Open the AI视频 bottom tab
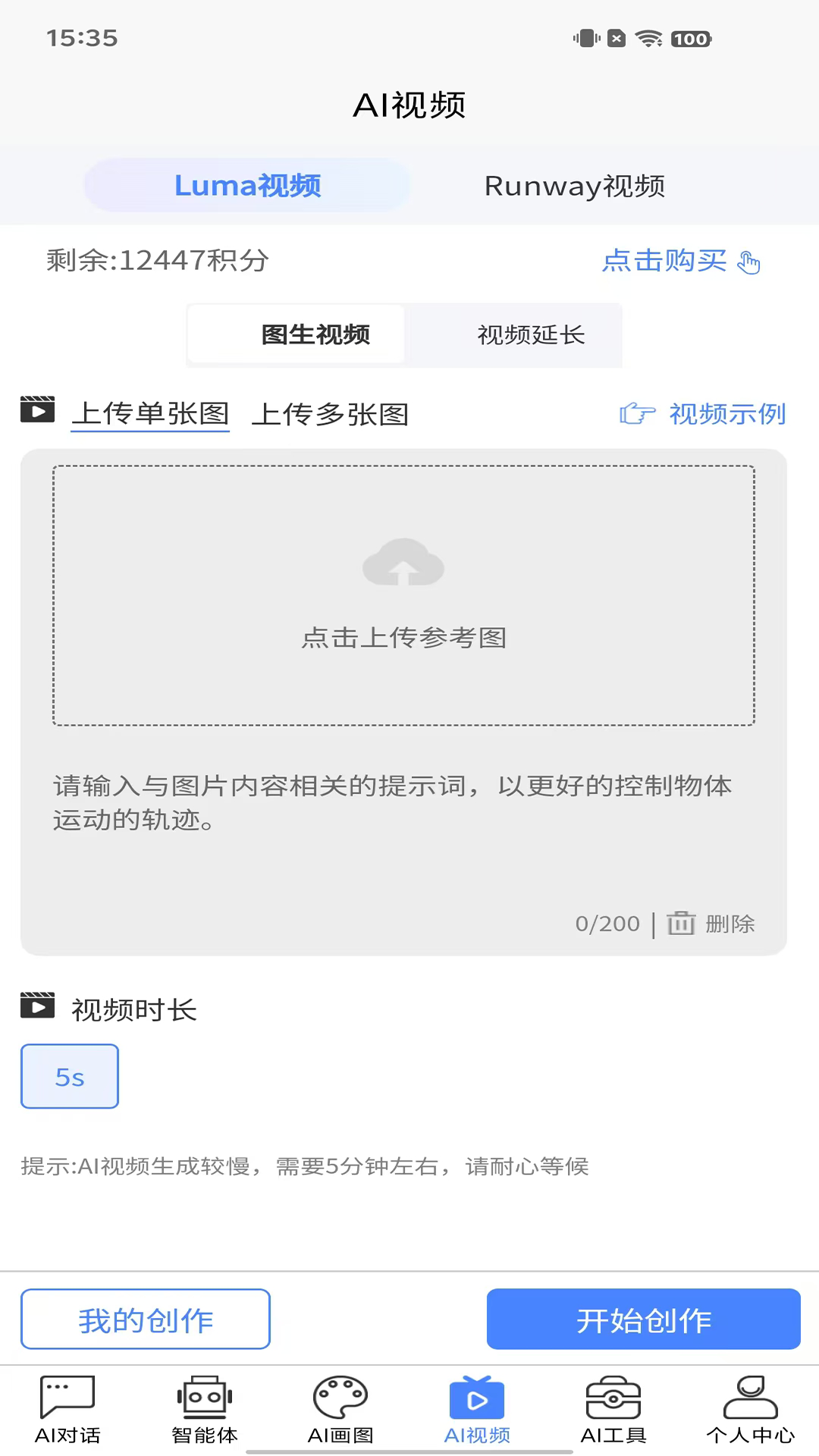The image size is (819, 1456). point(477,1410)
